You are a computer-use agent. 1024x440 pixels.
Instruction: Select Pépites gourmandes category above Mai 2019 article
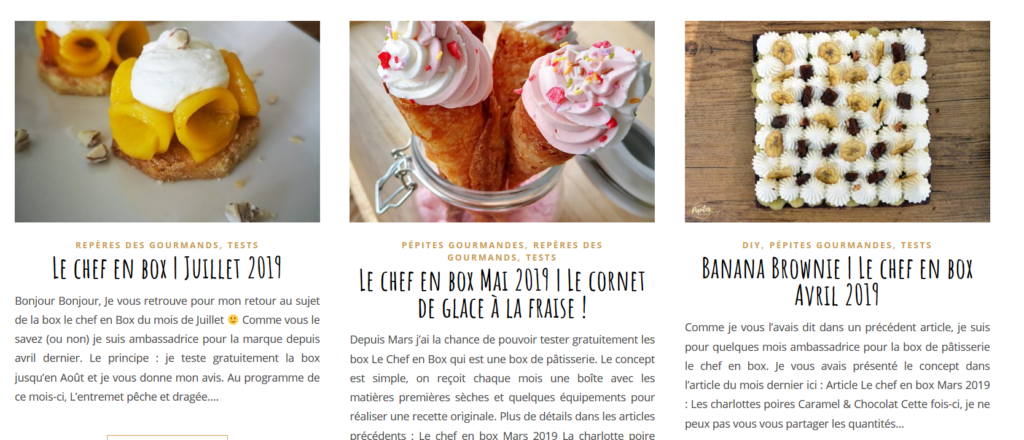pos(463,244)
